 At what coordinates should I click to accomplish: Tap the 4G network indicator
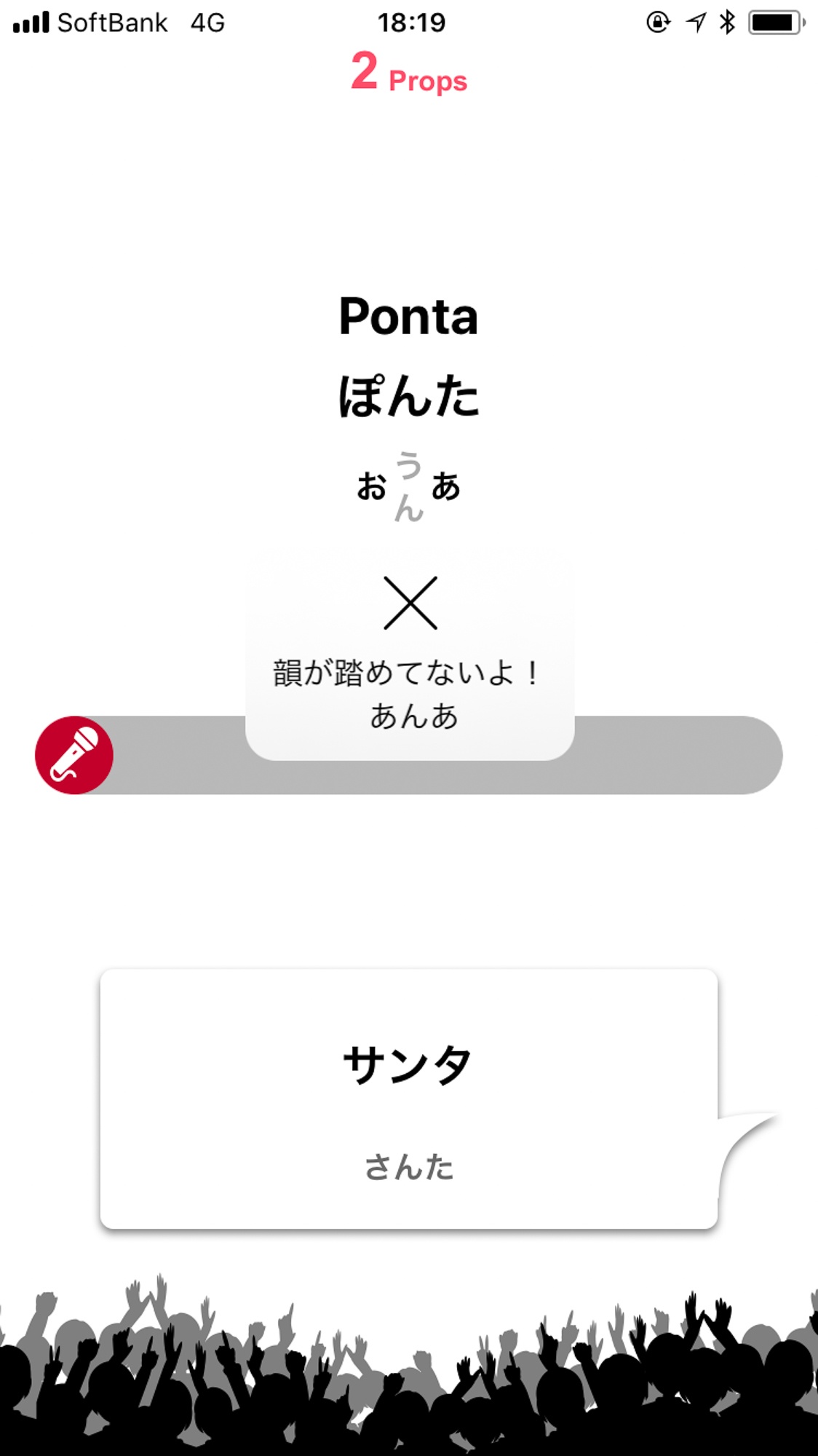point(205,22)
